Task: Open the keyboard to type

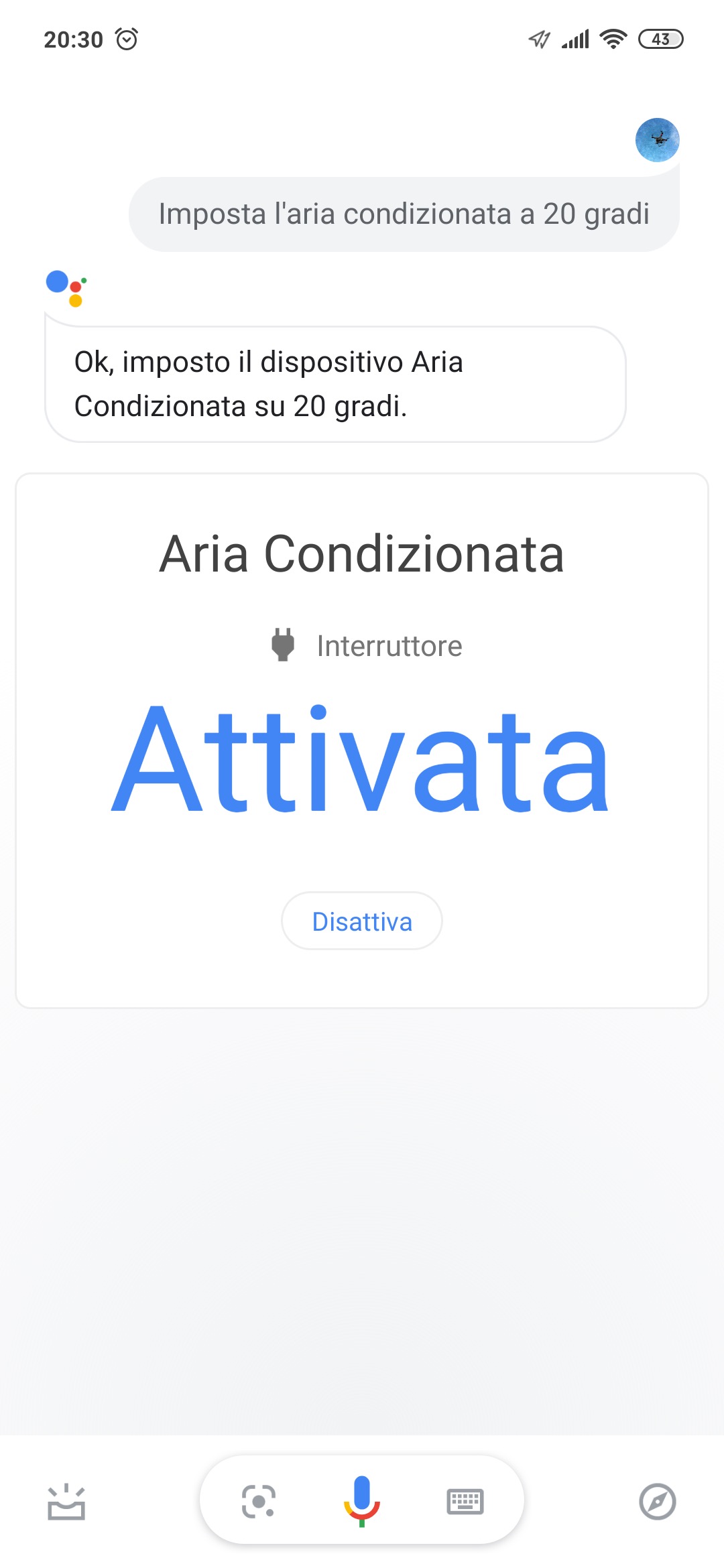Action: (465, 1501)
